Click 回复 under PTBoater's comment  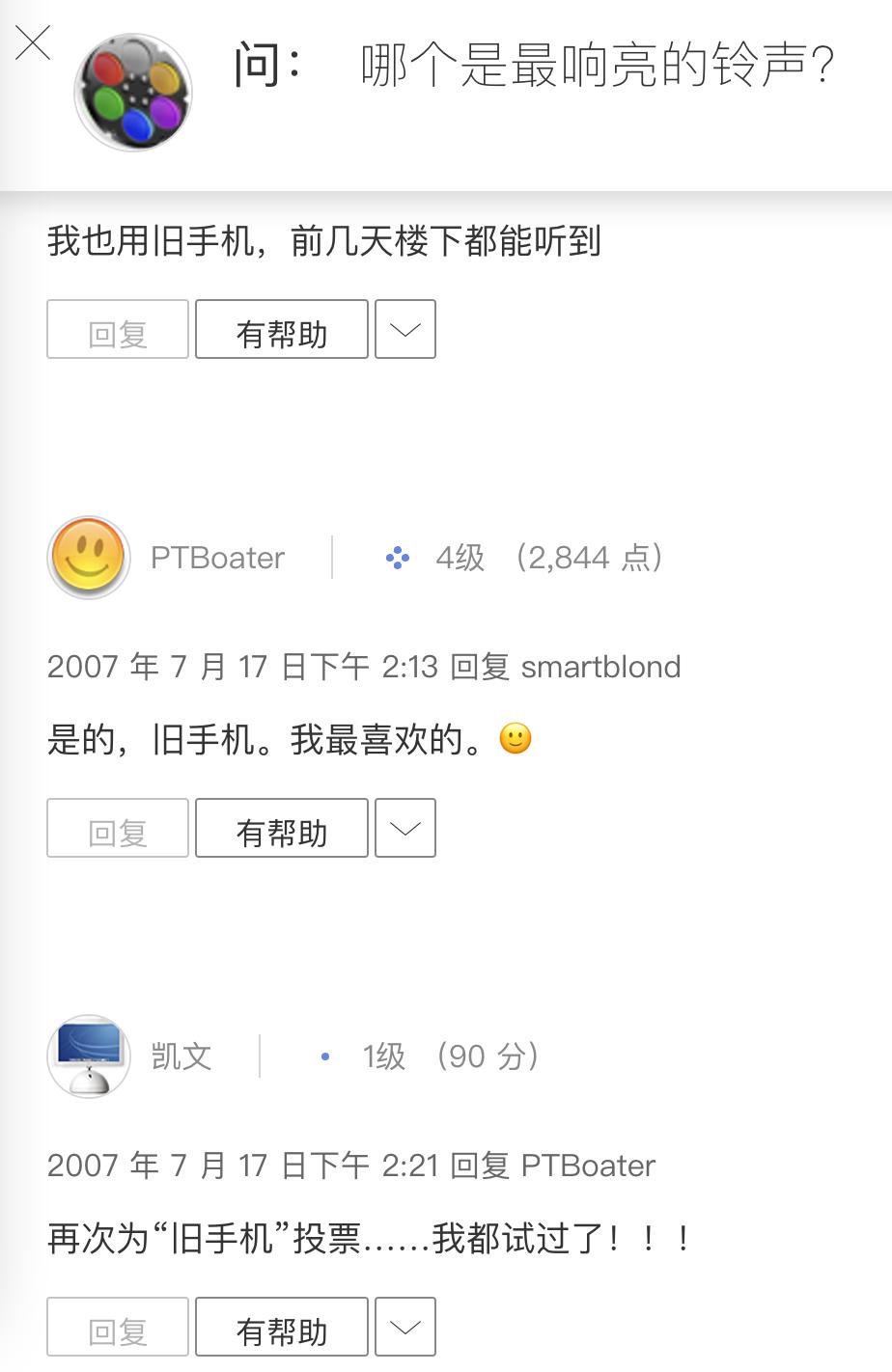(117, 828)
